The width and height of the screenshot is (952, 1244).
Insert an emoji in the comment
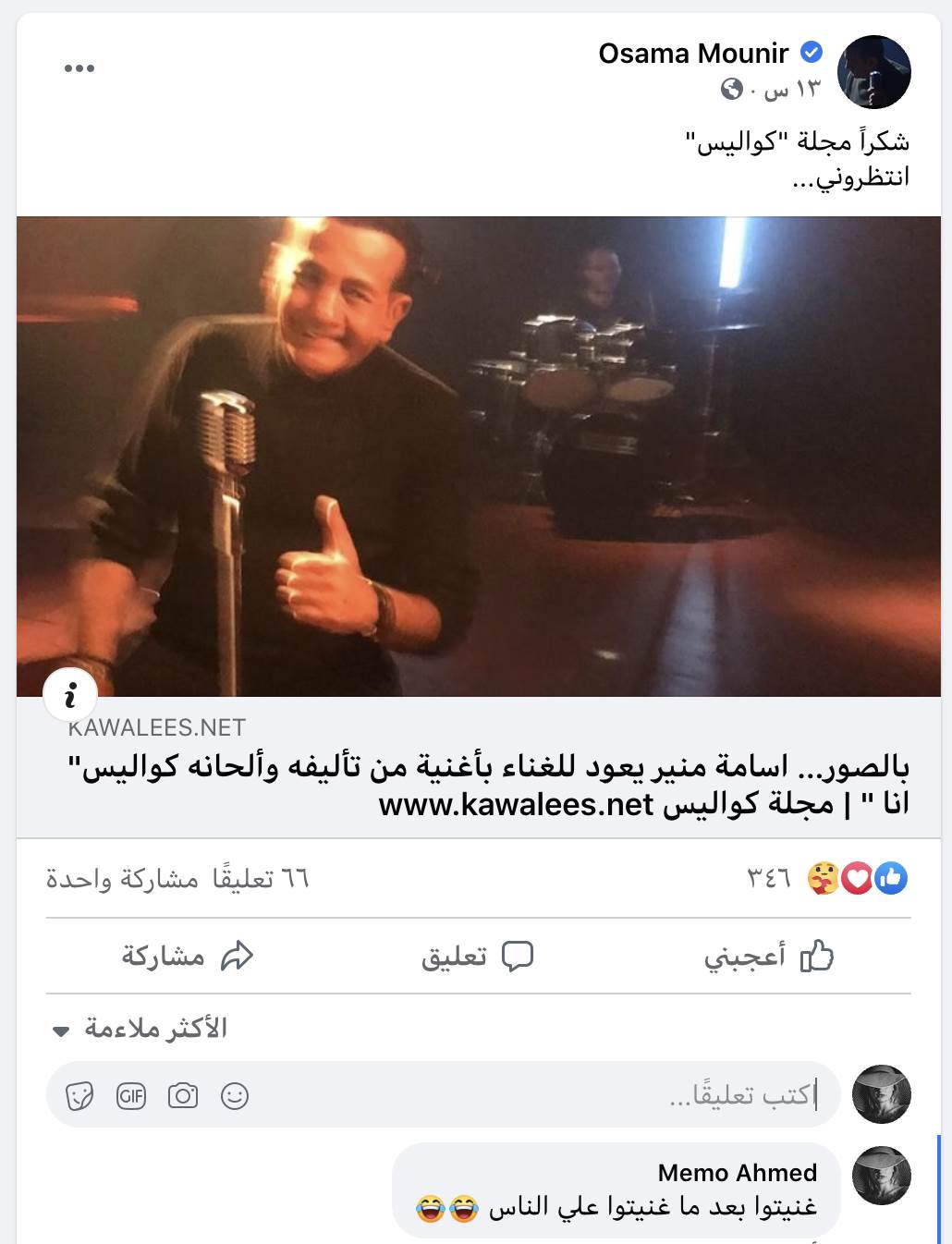pyautogui.click(x=235, y=1096)
